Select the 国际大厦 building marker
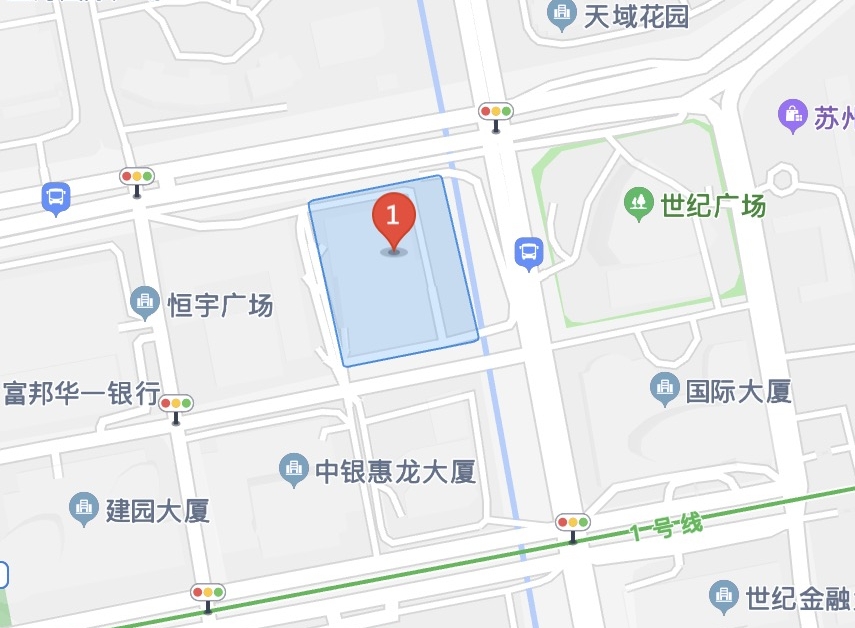Viewport: 855px width, 628px height. [x=664, y=389]
